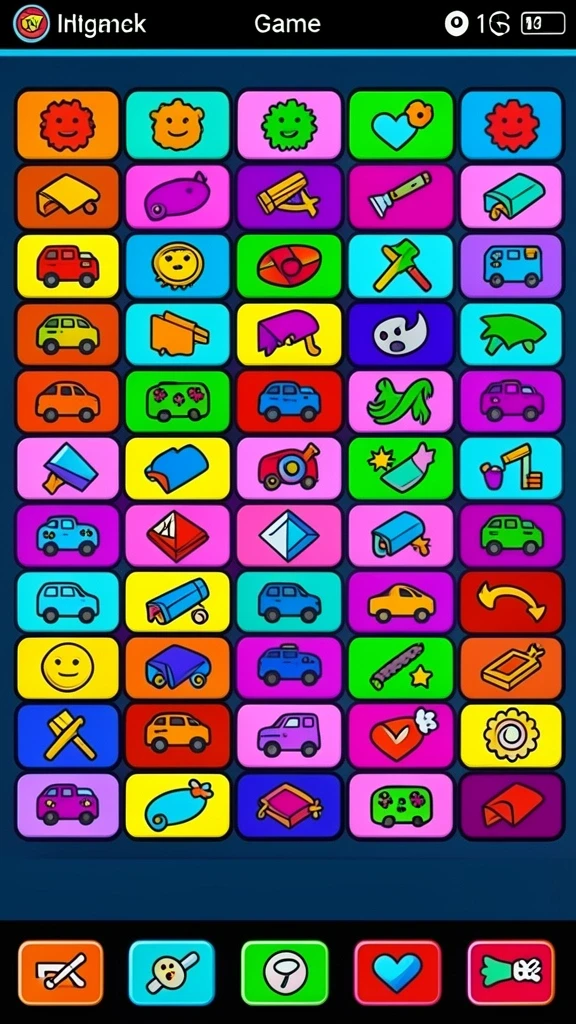The image size is (576, 1024).
Task: Choose the cyan face tool in the bottom bar
Action: coord(172,973)
